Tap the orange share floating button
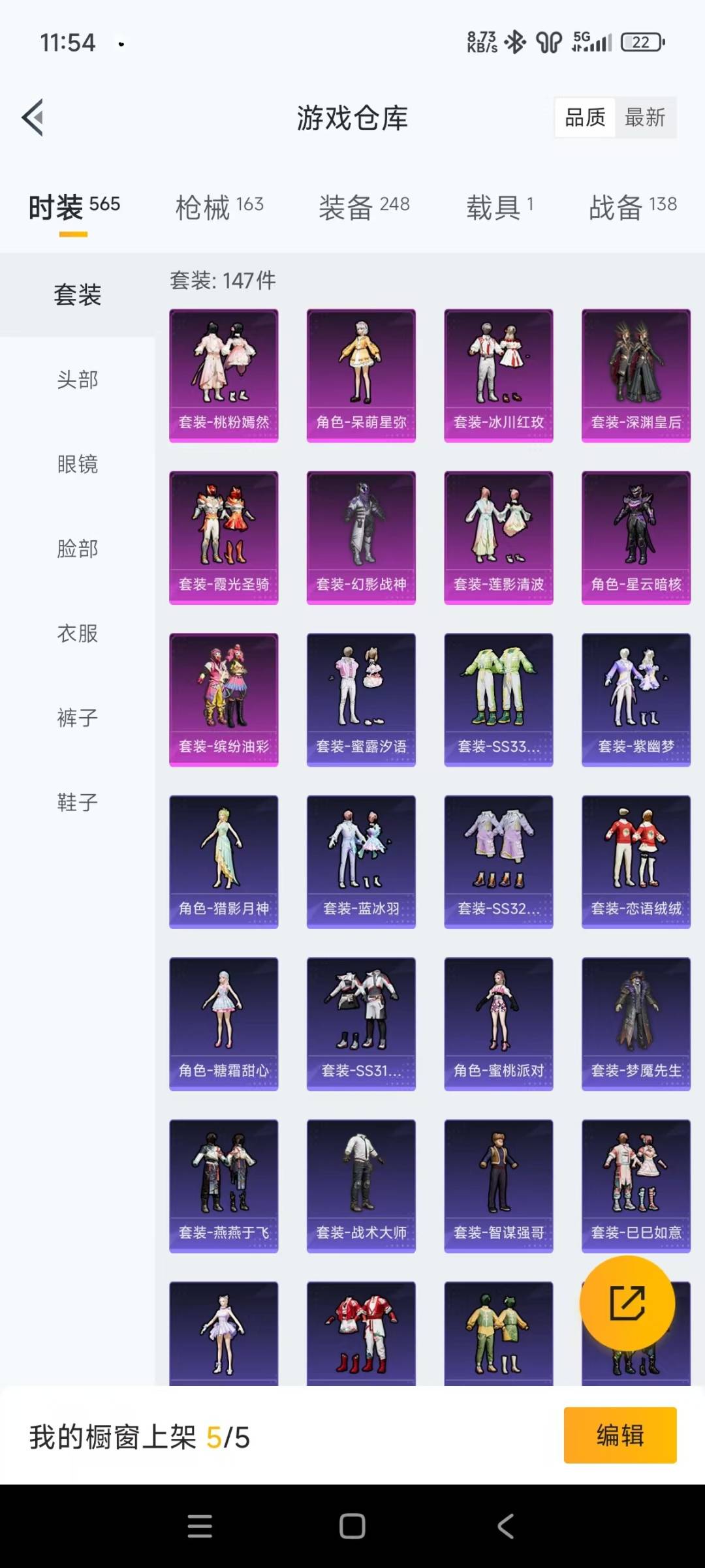The height and width of the screenshot is (1568, 705). [x=627, y=1303]
